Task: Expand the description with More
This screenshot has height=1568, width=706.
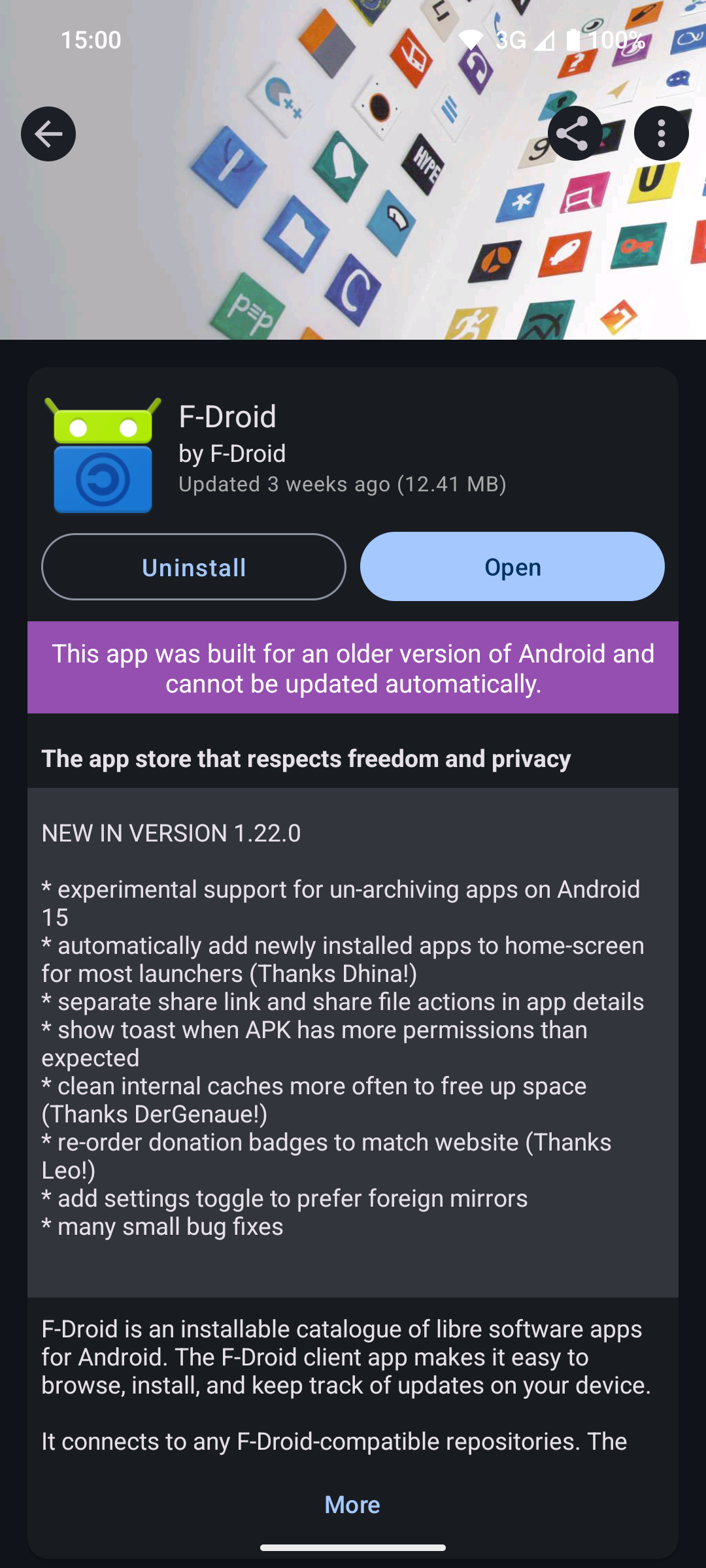Action: (352, 1505)
